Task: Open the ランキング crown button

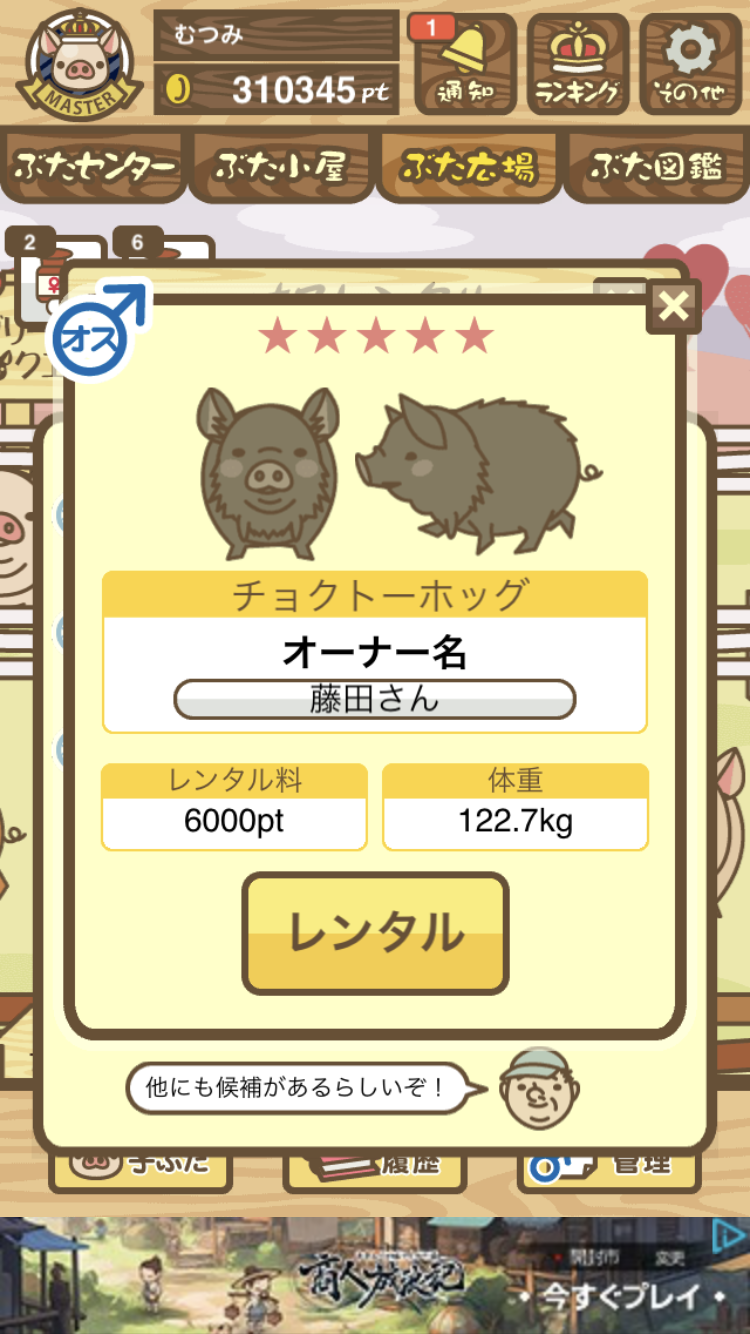Action: coord(577,64)
